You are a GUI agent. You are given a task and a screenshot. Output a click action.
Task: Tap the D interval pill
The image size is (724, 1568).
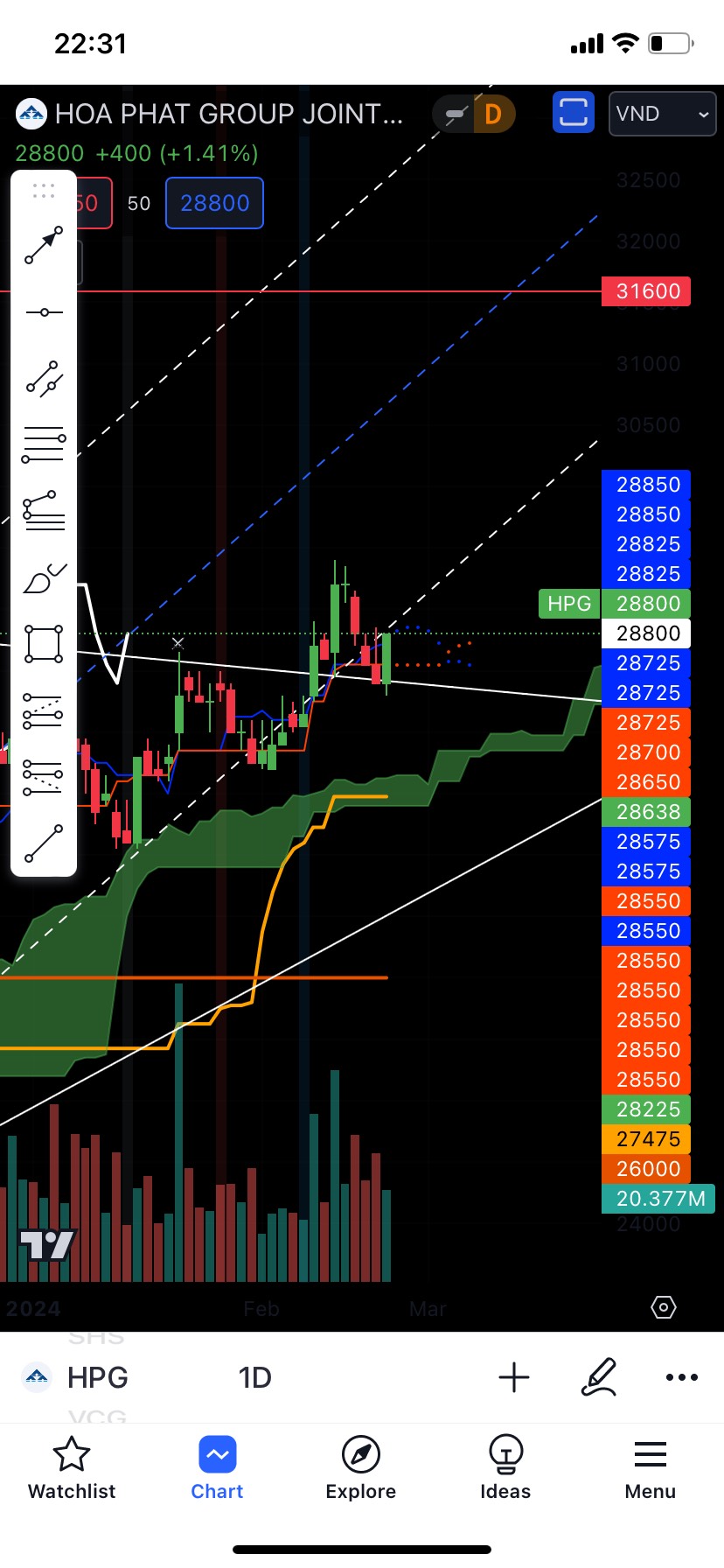click(x=492, y=114)
